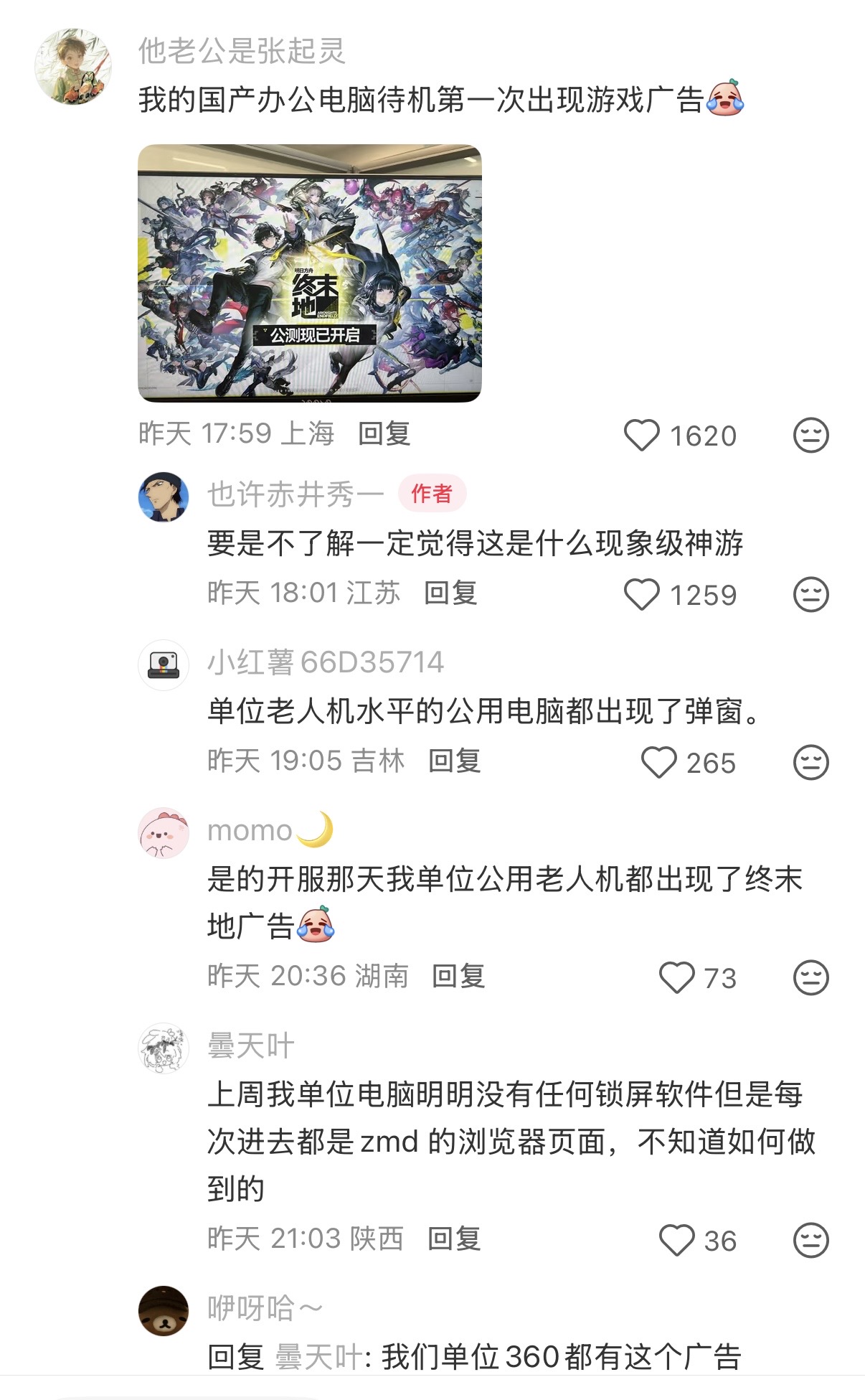Visit the profile of 咿呀哈～

(164, 1310)
